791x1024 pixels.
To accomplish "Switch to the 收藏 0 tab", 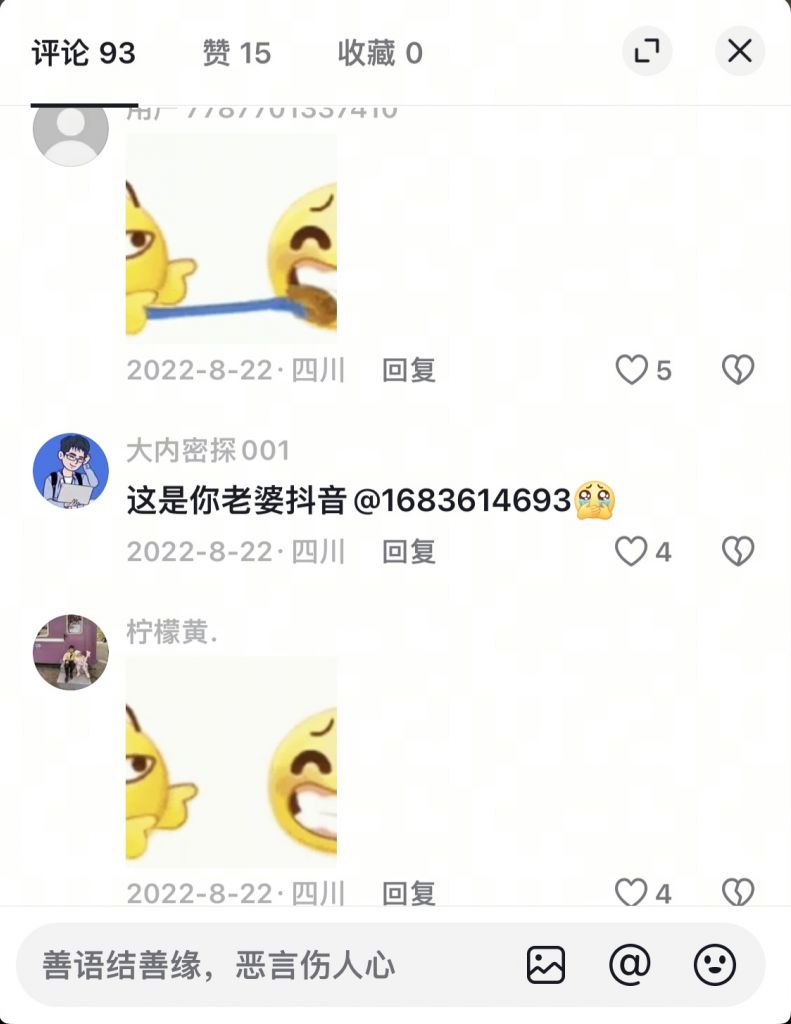I will (x=380, y=53).
